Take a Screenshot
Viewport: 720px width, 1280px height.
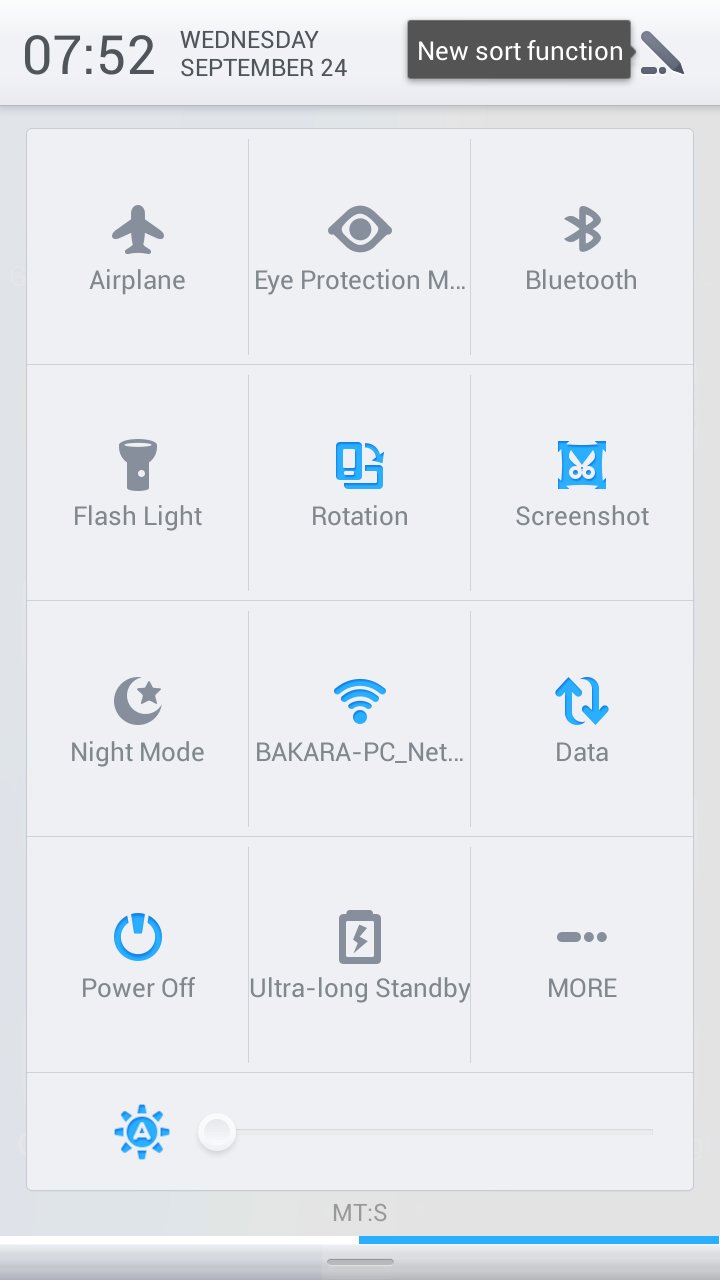(582, 483)
